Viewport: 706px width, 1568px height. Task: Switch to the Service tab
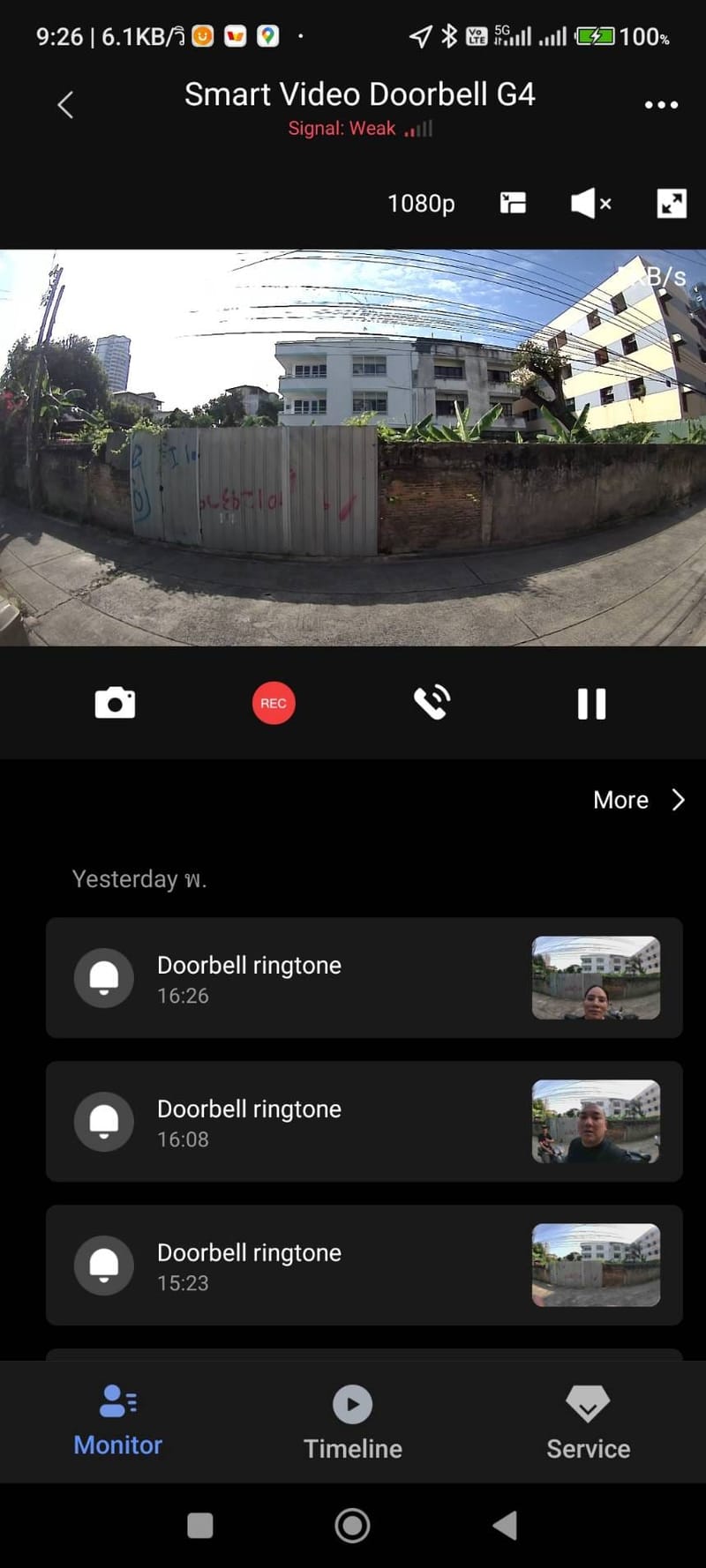[x=588, y=1422]
